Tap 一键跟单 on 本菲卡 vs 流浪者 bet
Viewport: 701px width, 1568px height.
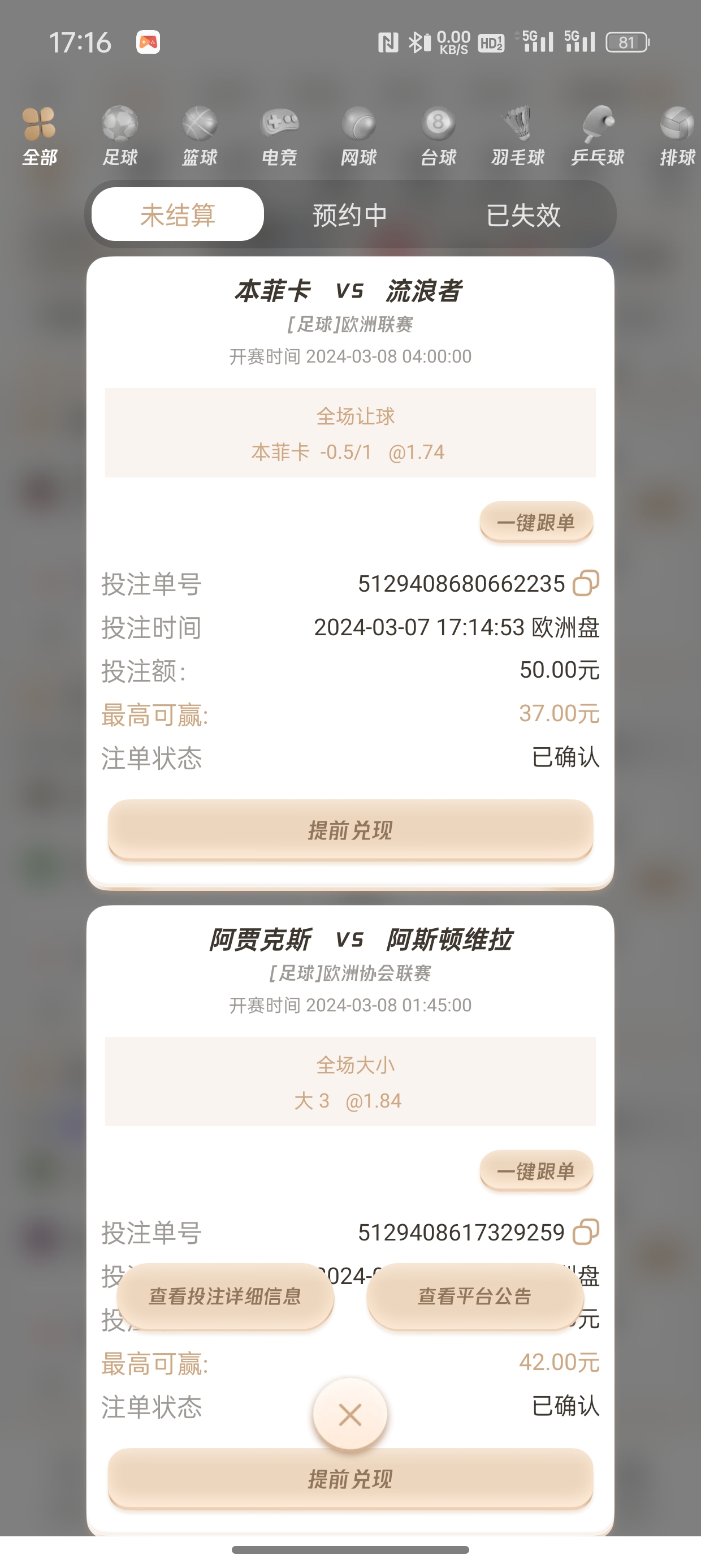536,522
